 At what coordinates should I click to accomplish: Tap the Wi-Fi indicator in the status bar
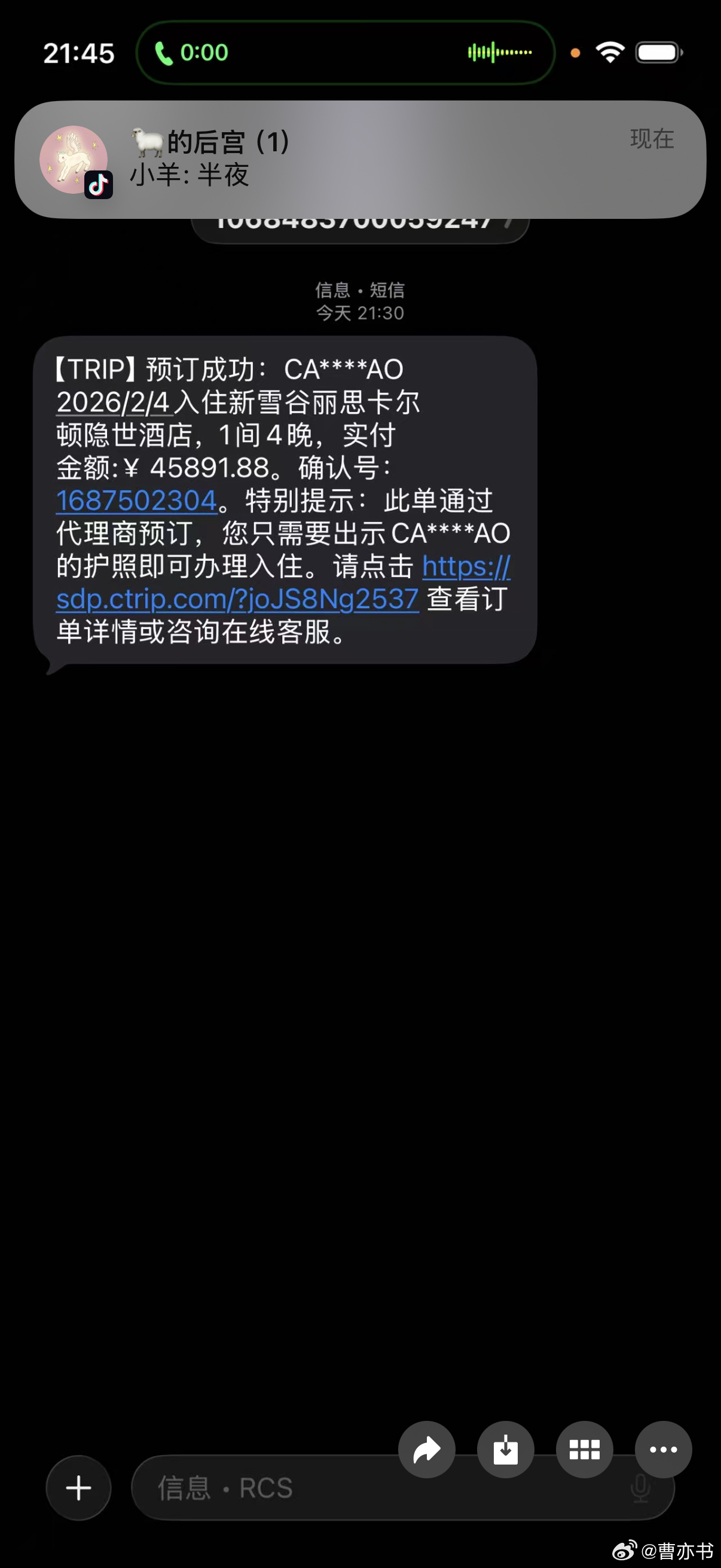coord(609,53)
